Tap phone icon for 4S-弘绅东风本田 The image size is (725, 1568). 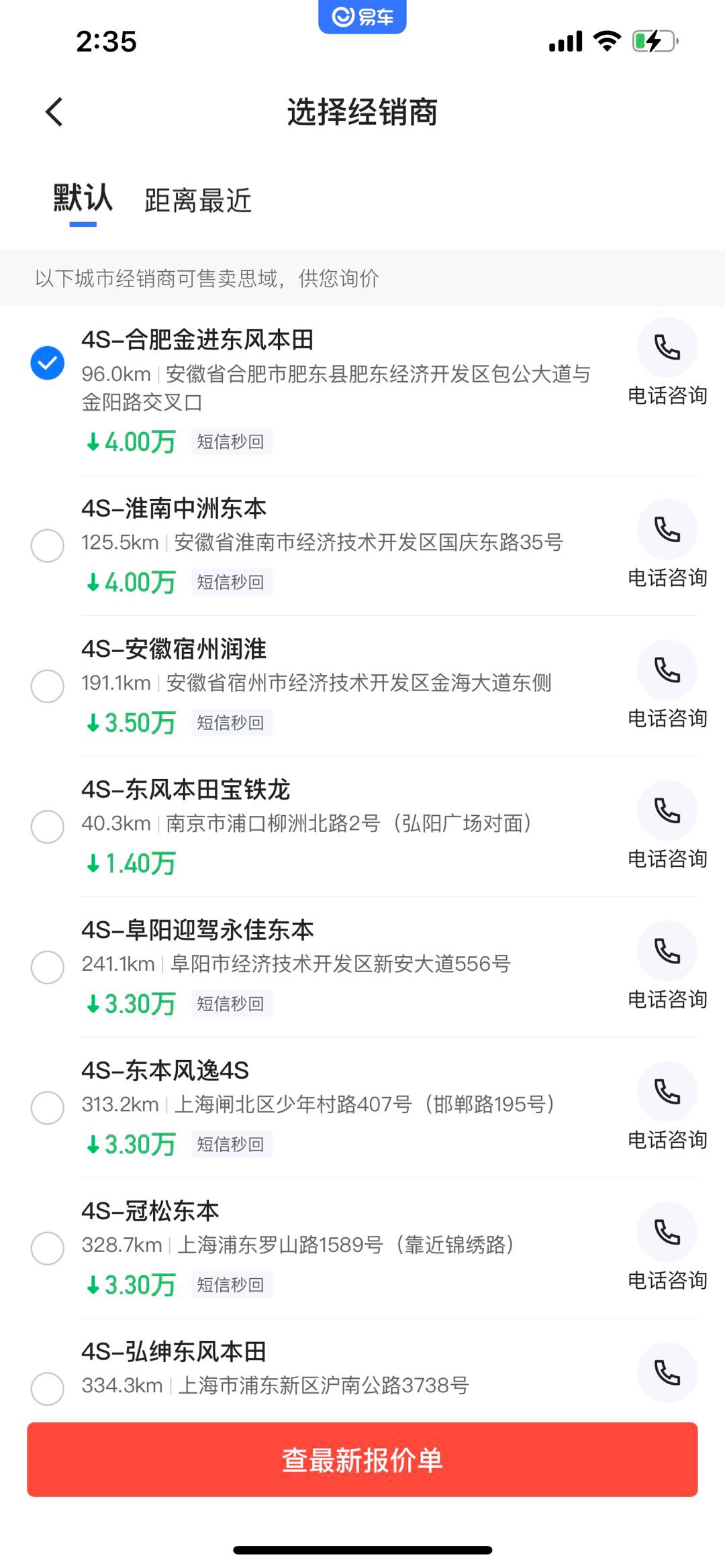click(x=667, y=1373)
